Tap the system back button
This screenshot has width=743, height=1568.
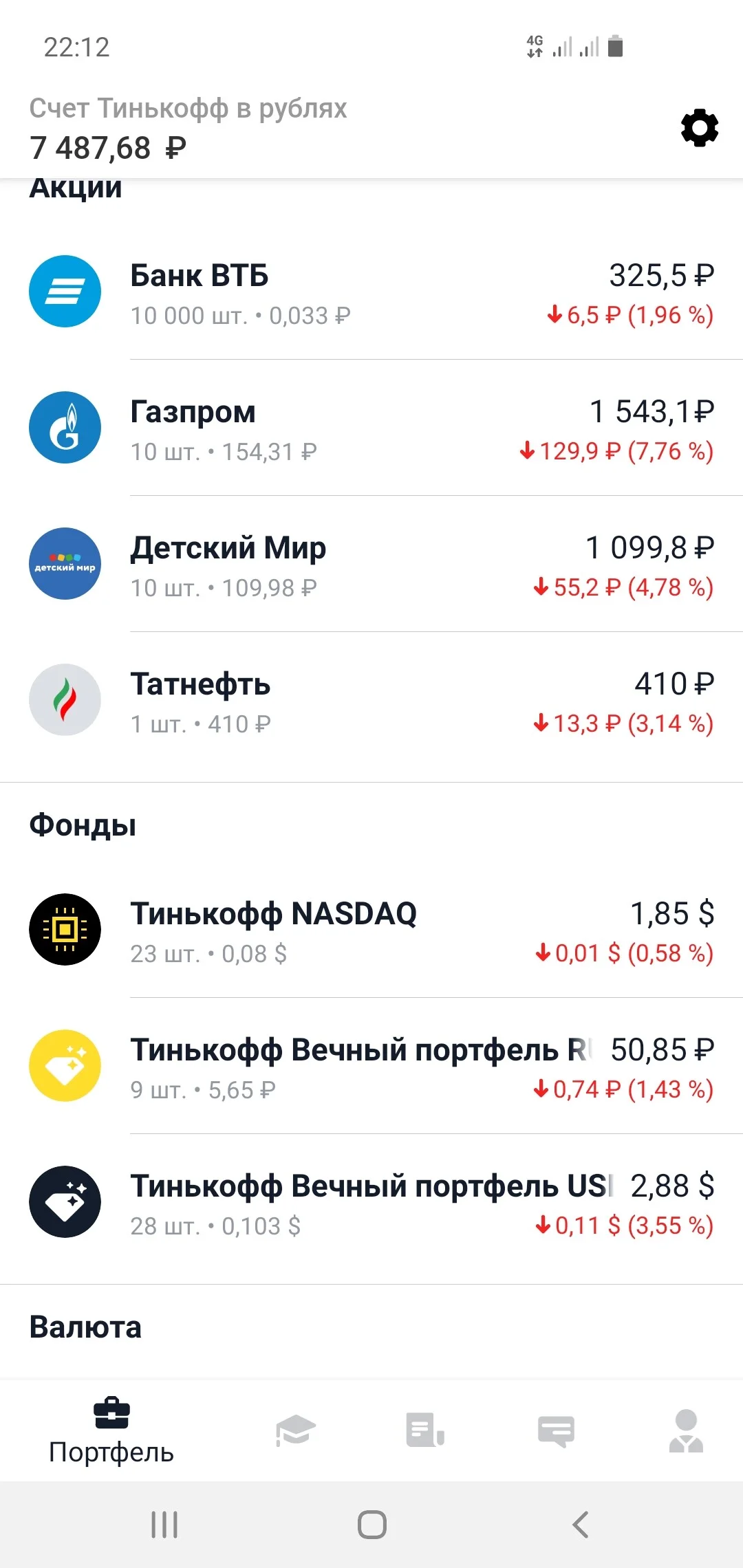[581, 1525]
